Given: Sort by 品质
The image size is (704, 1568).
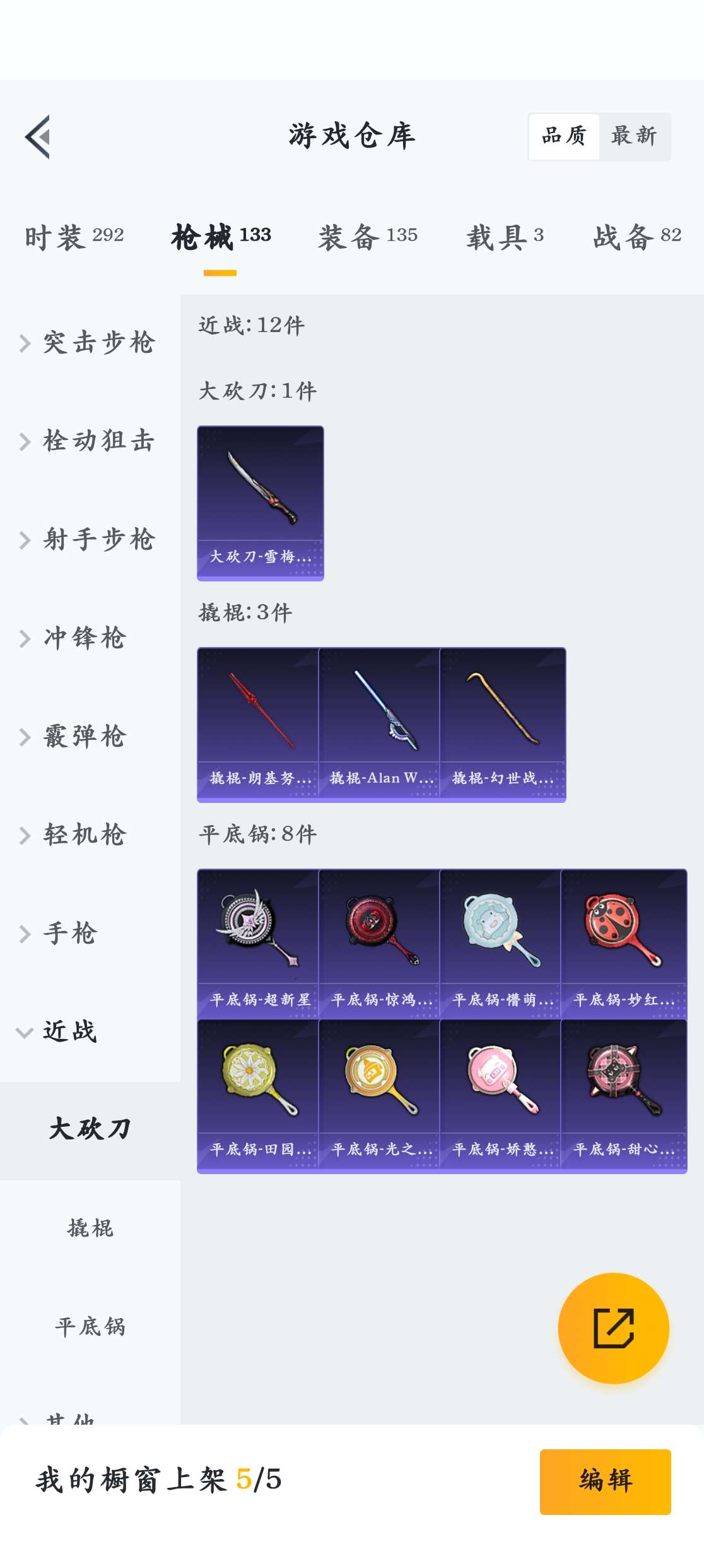Looking at the screenshot, I should pyautogui.click(x=564, y=136).
